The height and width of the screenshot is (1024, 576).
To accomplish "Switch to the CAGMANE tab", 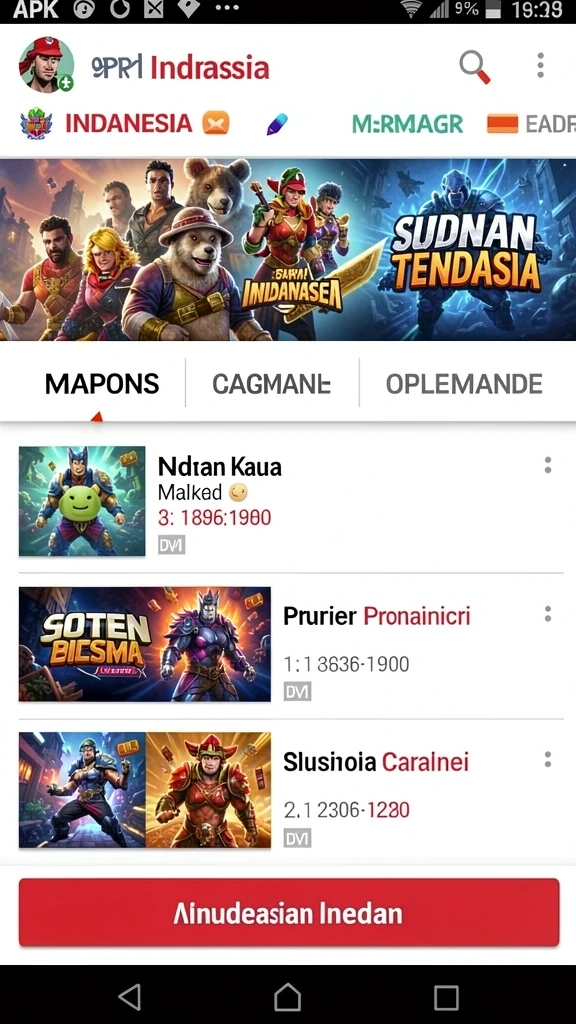I will pyautogui.click(x=272, y=383).
